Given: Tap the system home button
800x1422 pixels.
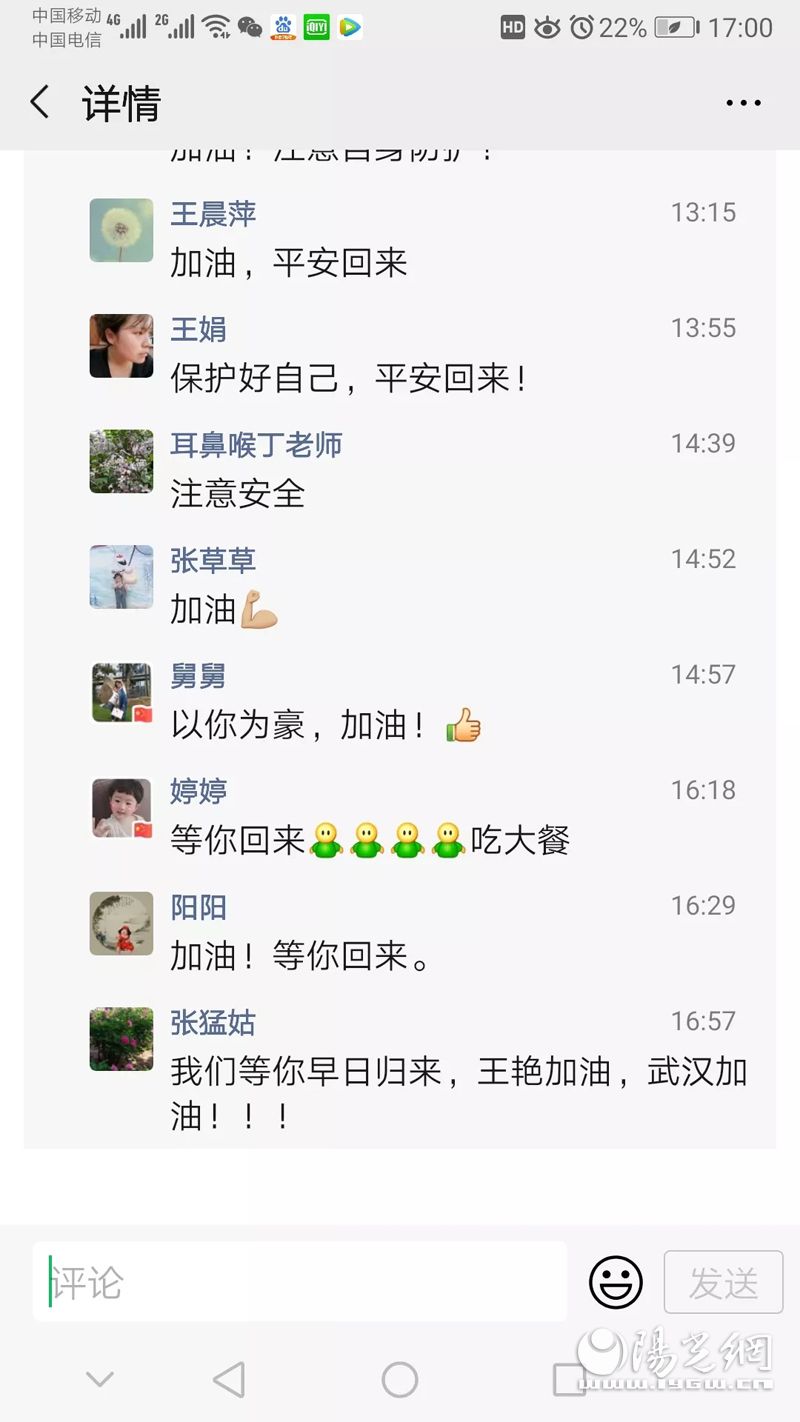Looking at the screenshot, I should [399, 1380].
